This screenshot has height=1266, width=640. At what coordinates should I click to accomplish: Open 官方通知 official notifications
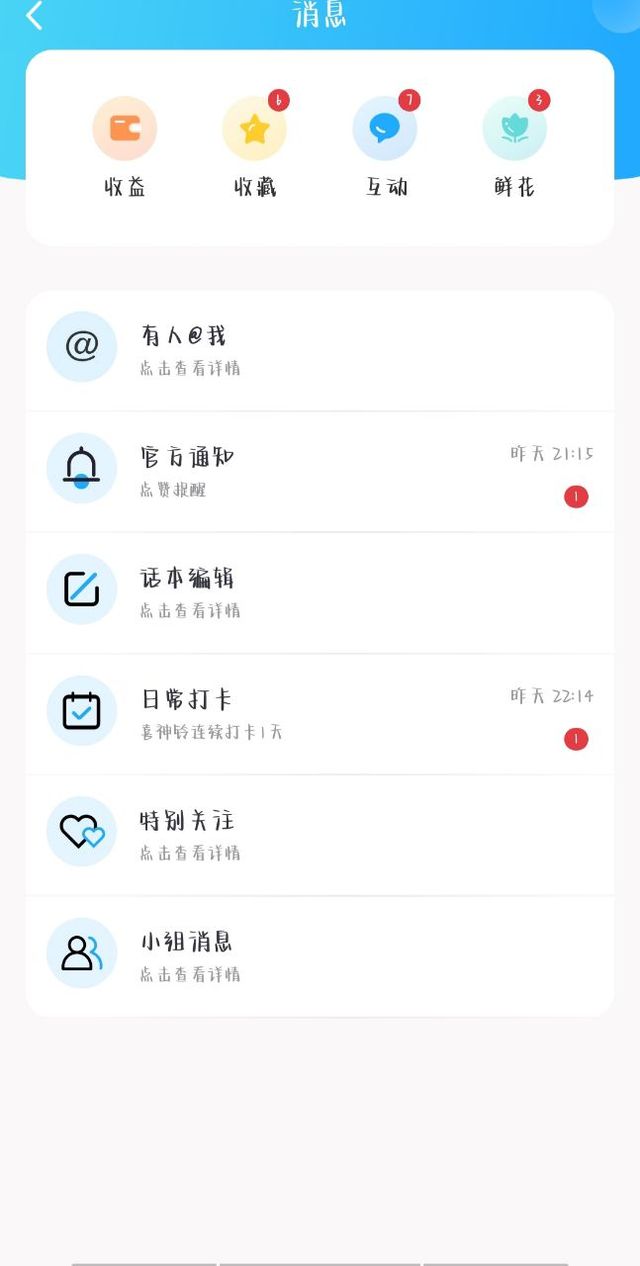click(x=320, y=471)
